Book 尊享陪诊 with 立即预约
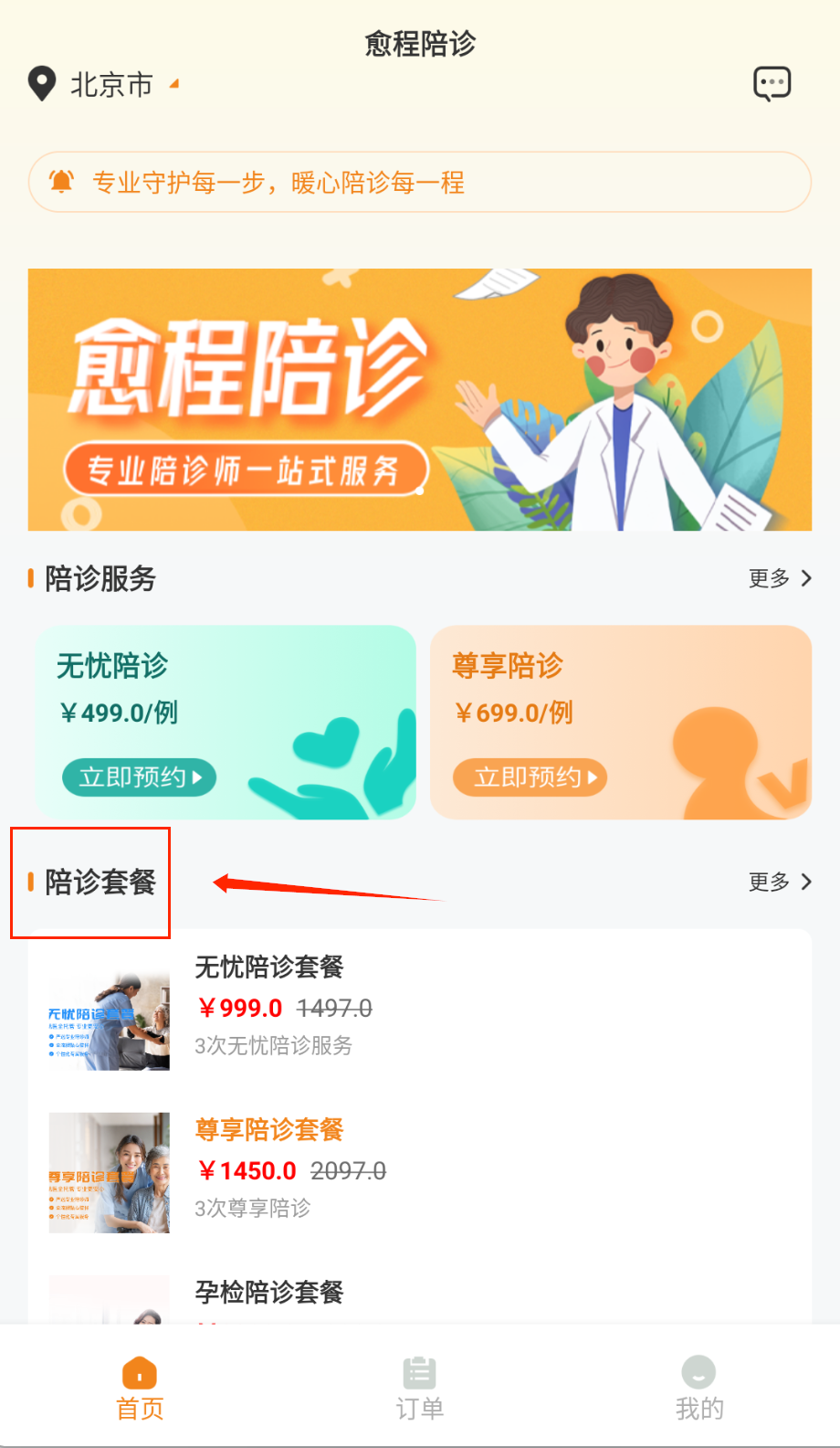840x1448 pixels. pos(530,777)
